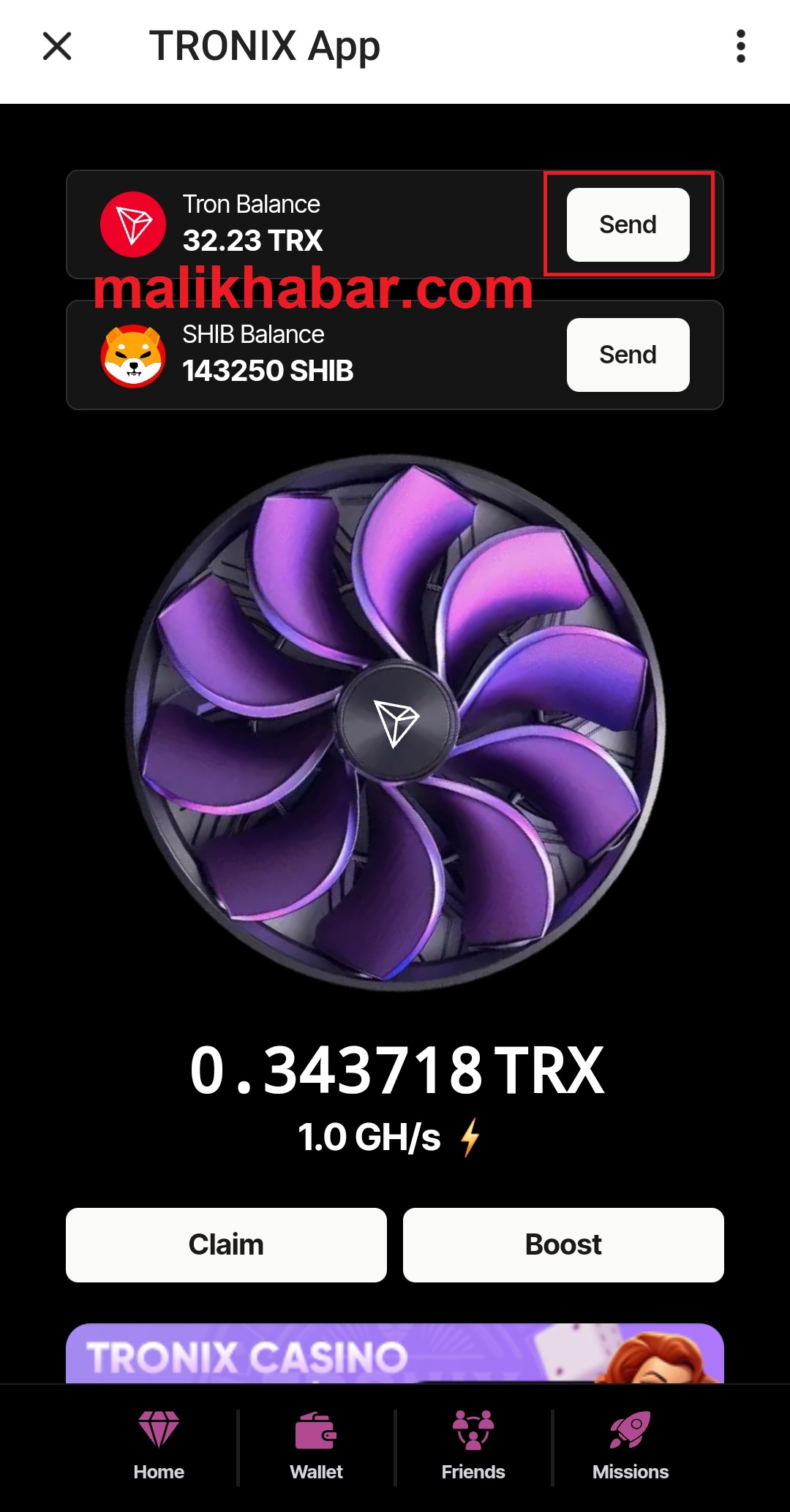The image size is (790, 1512).
Task: Switch to the Home tab
Action: point(159,1446)
